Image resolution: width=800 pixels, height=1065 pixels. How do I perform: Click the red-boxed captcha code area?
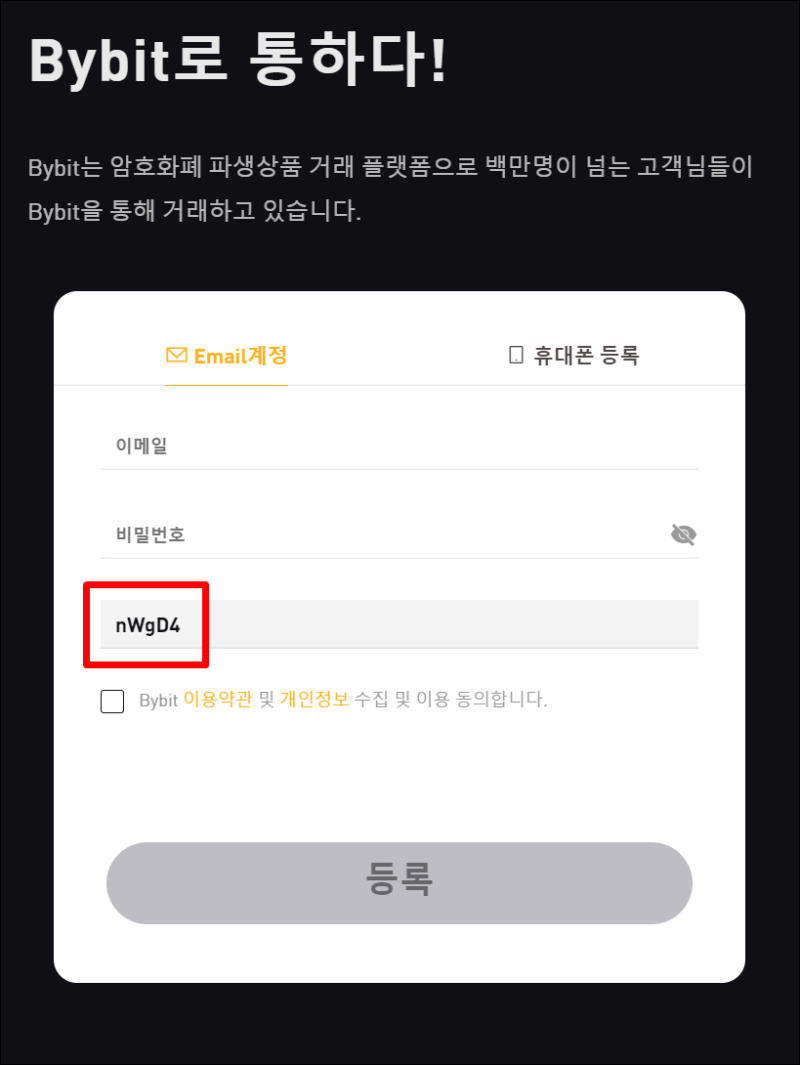[146, 623]
